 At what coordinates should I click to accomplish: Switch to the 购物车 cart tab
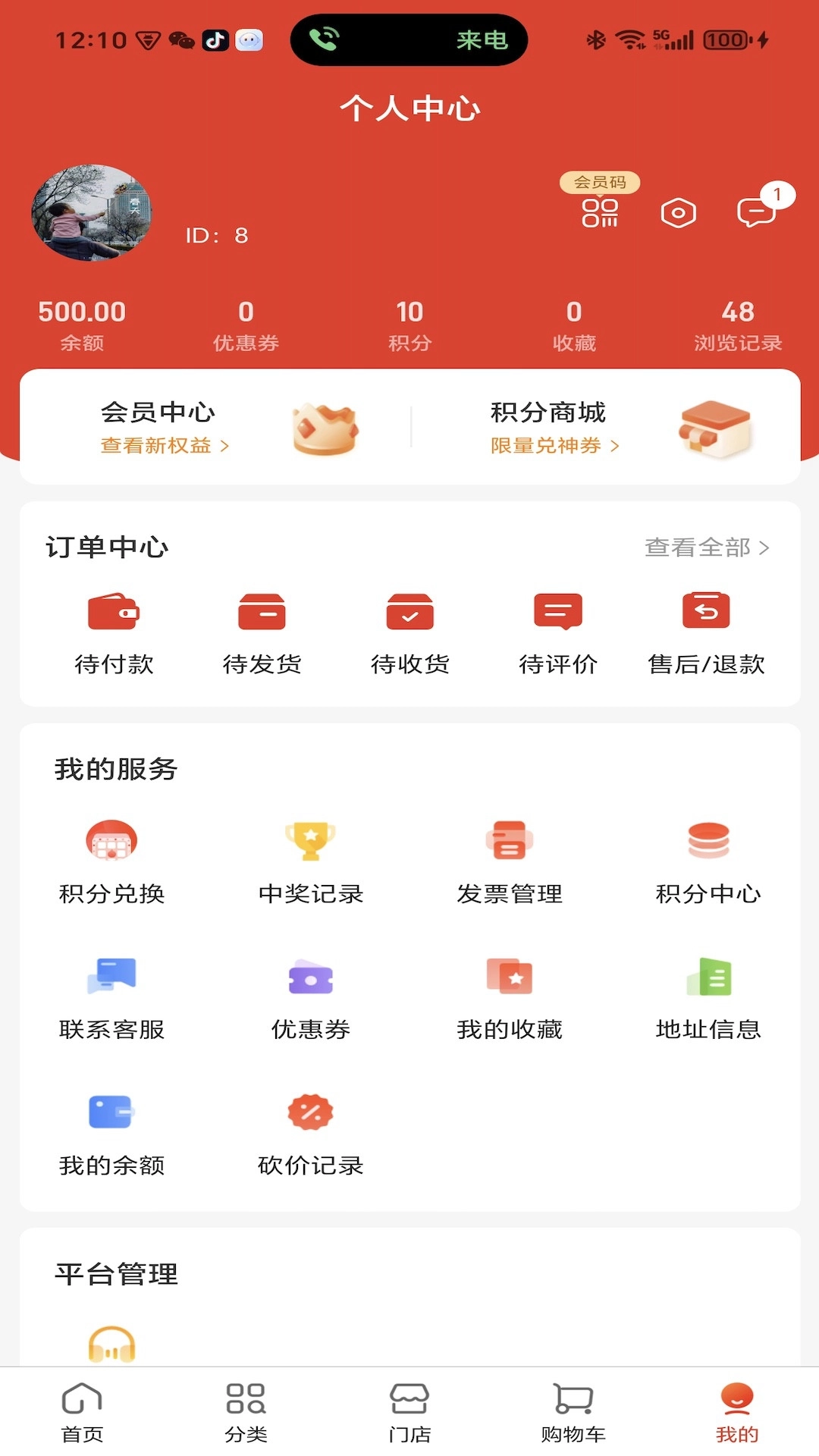(573, 1412)
